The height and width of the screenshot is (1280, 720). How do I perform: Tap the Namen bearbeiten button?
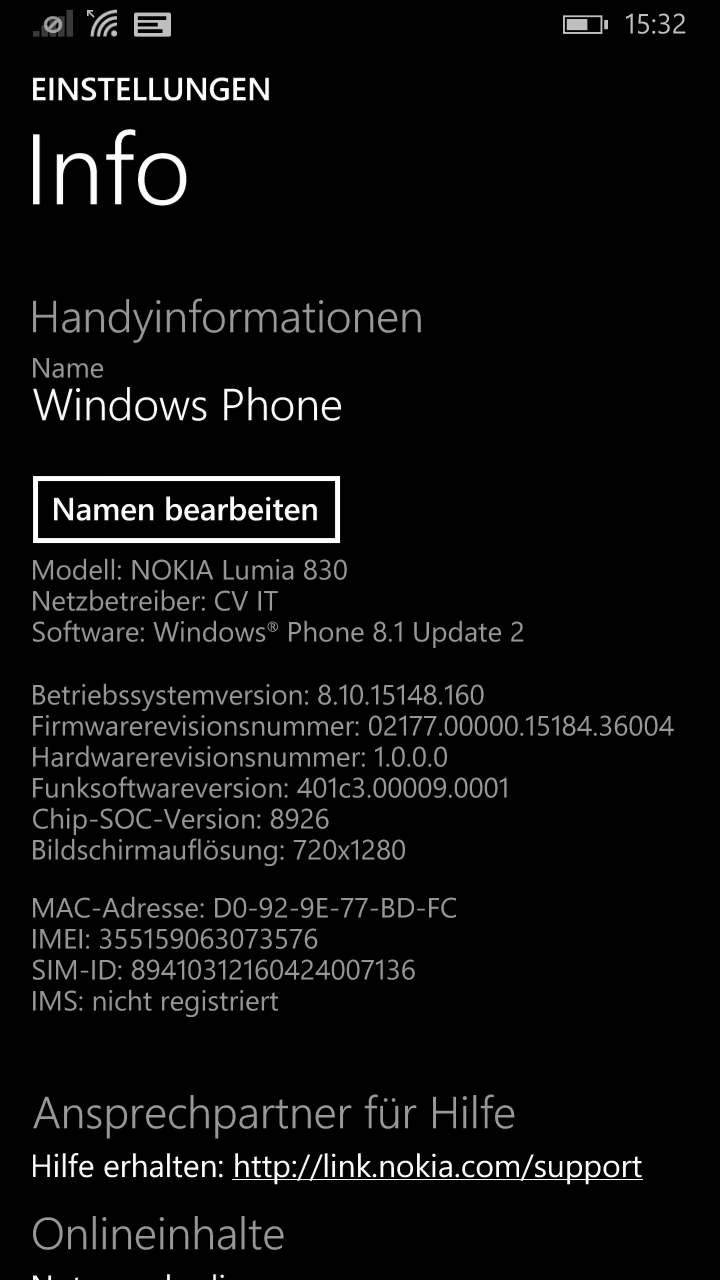click(186, 510)
